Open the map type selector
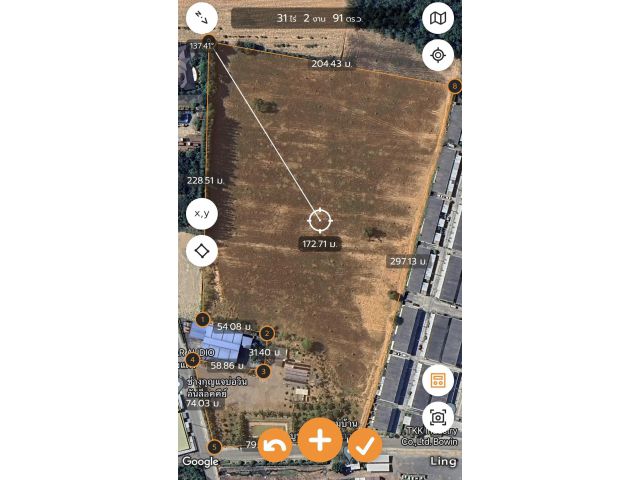This screenshot has height=480, width=640. tap(438, 17)
